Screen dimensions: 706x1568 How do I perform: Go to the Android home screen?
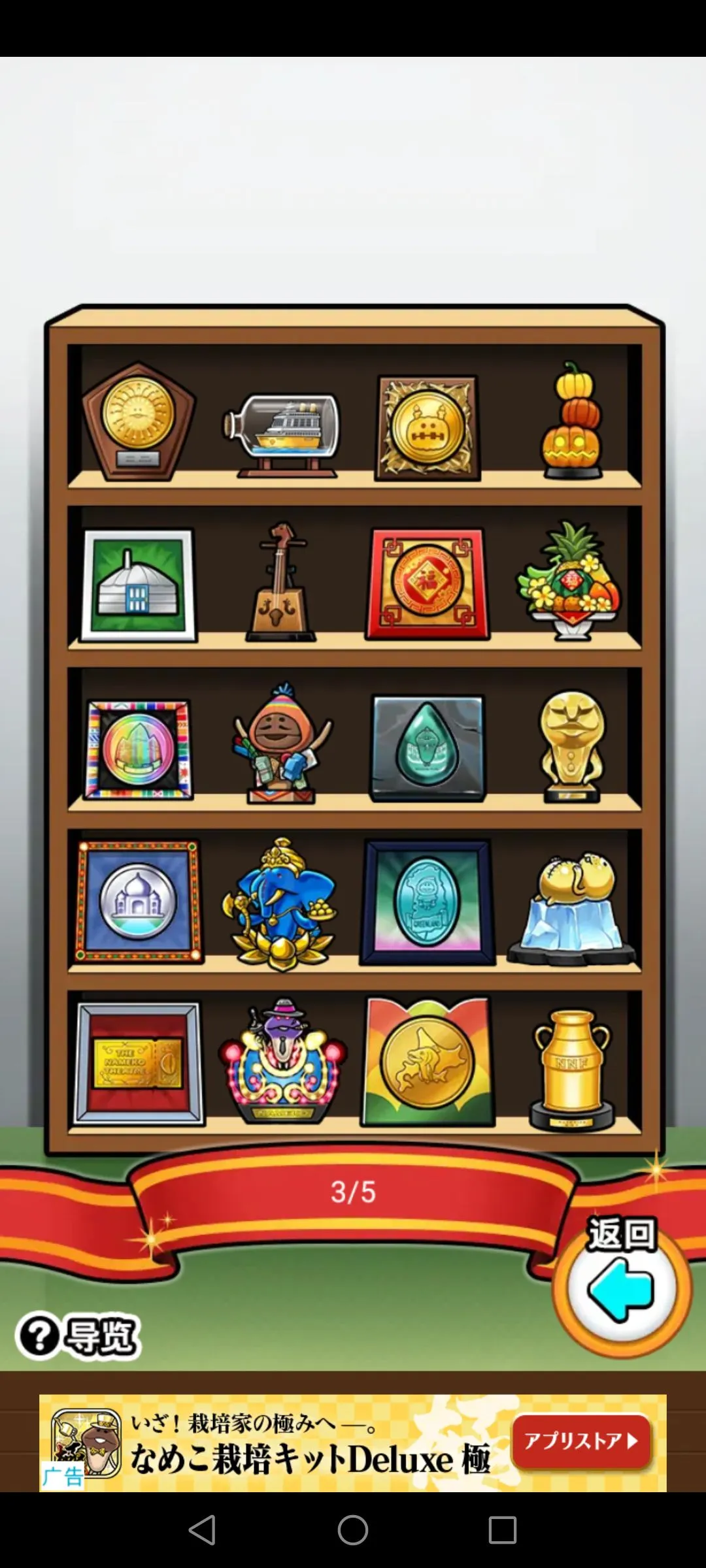click(353, 1530)
